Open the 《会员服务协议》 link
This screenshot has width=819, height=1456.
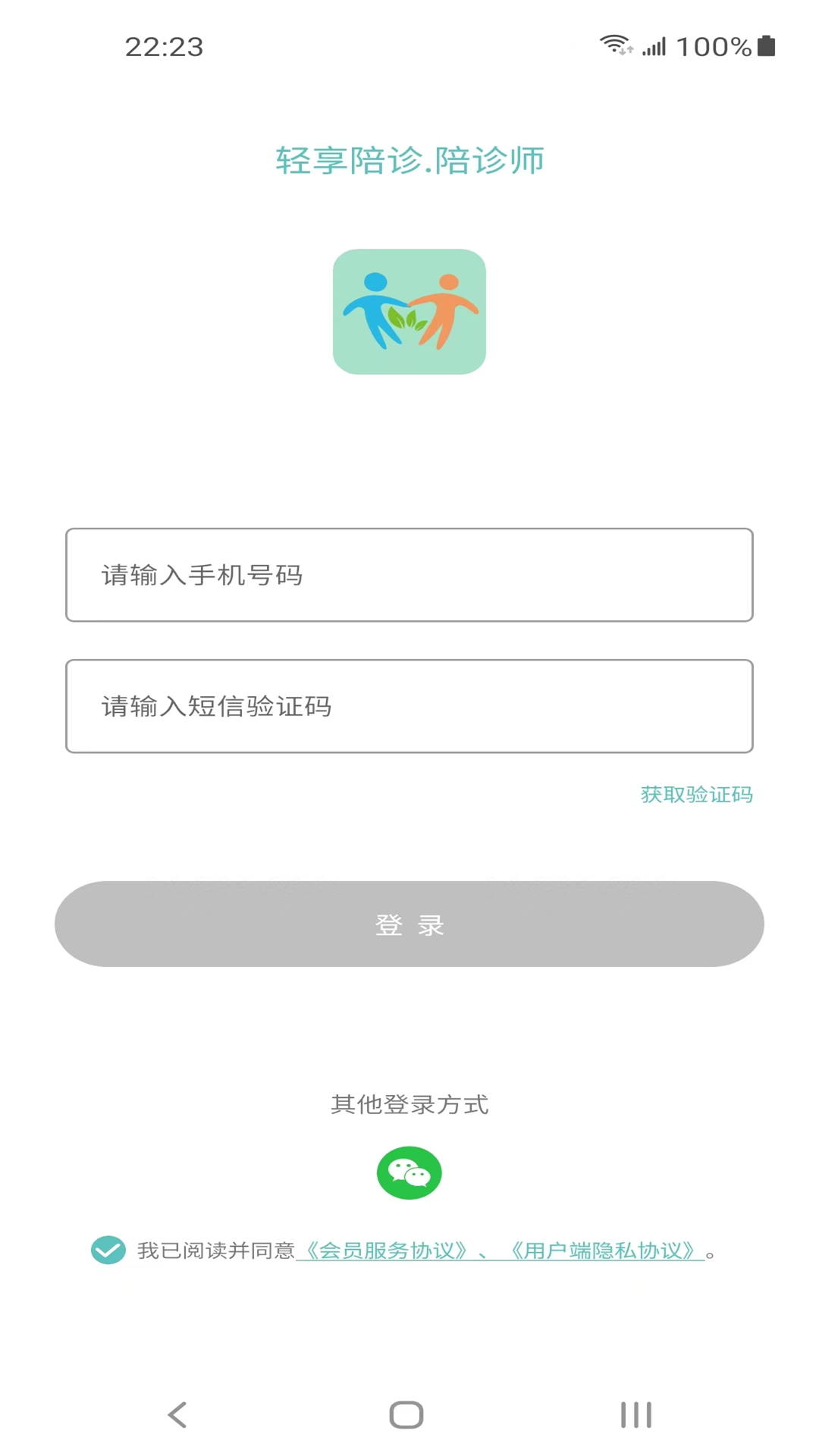[x=385, y=1250]
